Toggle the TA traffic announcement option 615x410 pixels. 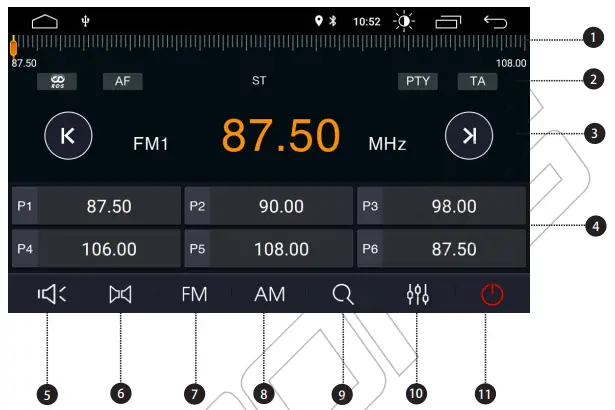coord(477,82)
